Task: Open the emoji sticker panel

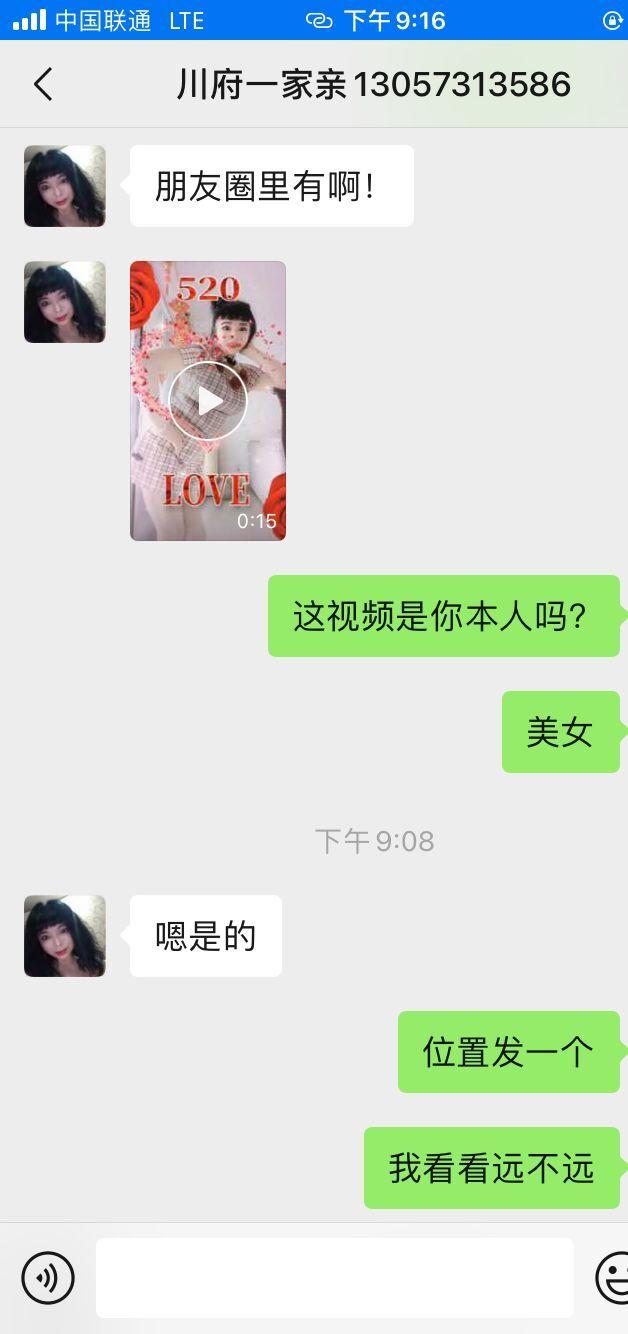Action: point(614,1278)
